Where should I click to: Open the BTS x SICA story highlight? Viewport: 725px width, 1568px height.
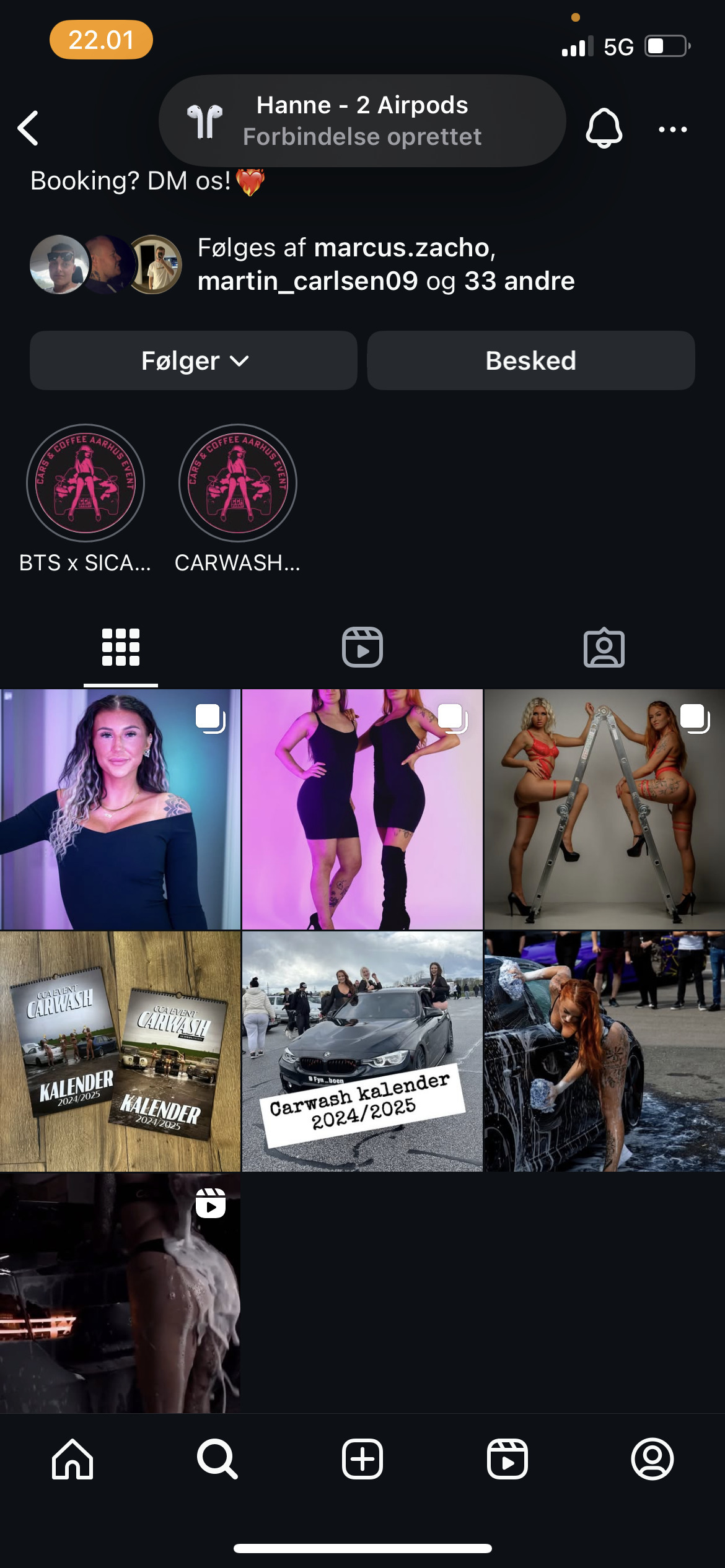click(86, 483)
